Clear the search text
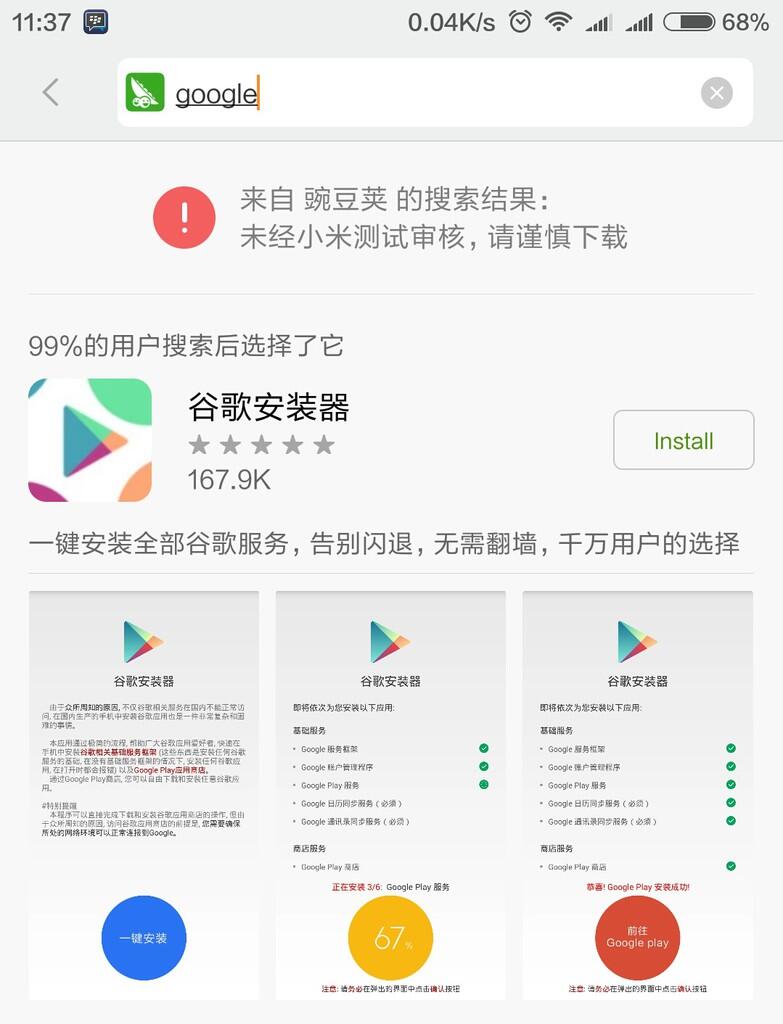Viewport: 783px width, 1024px height. [x=716, y=94]
